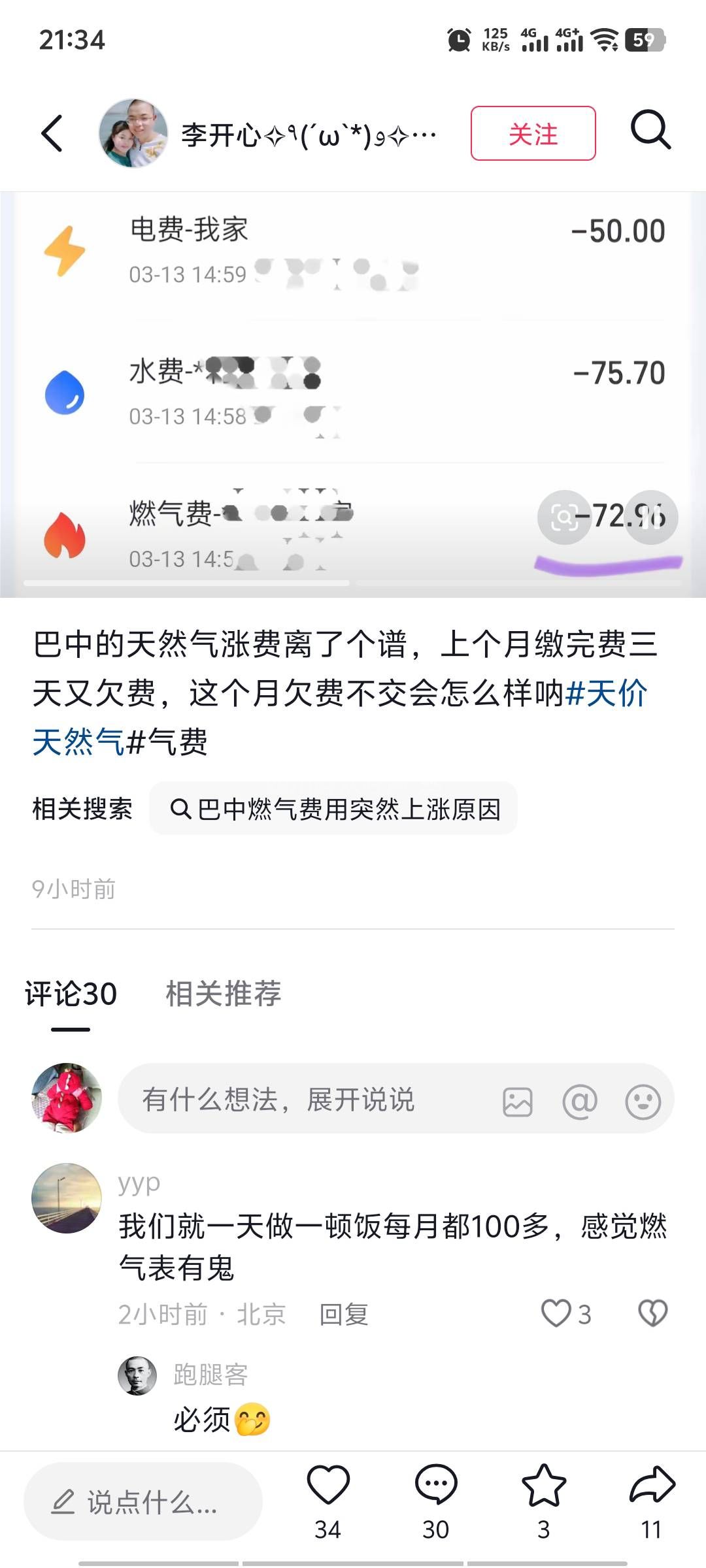
Task: Like yyp's comment
Action: point(556,1313)
